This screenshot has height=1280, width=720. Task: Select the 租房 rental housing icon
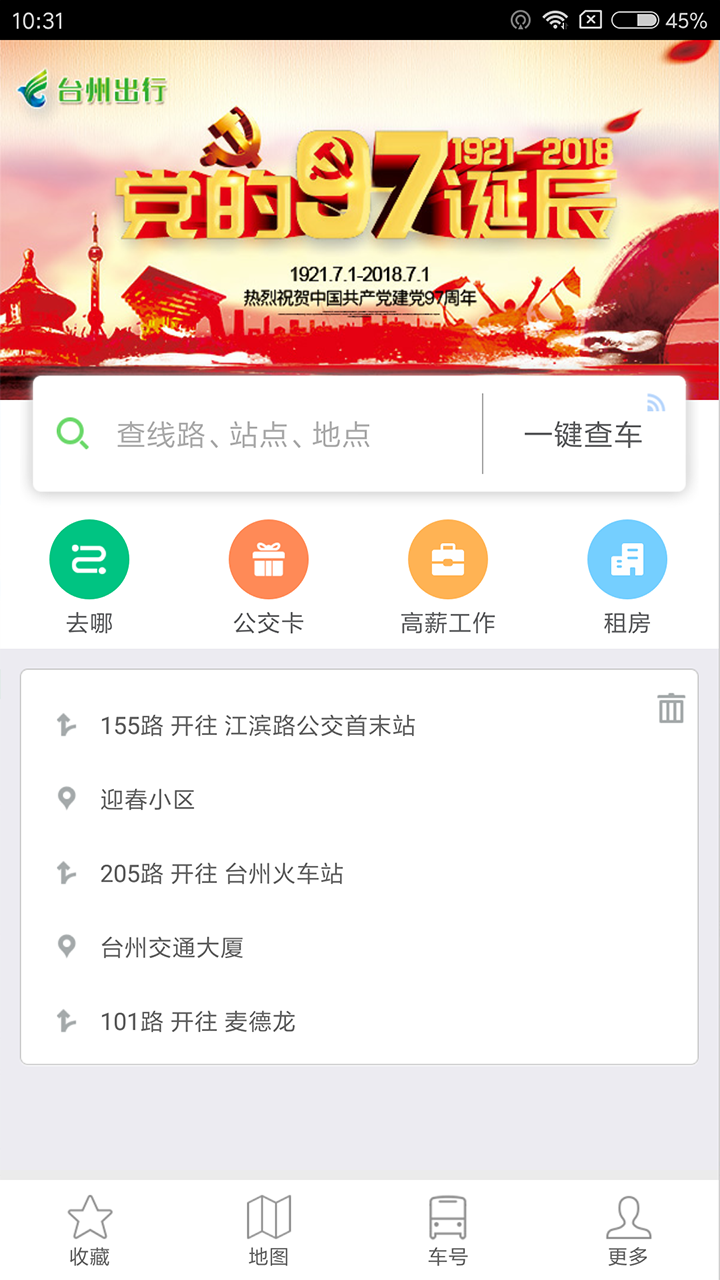click(x=627, y=558)
